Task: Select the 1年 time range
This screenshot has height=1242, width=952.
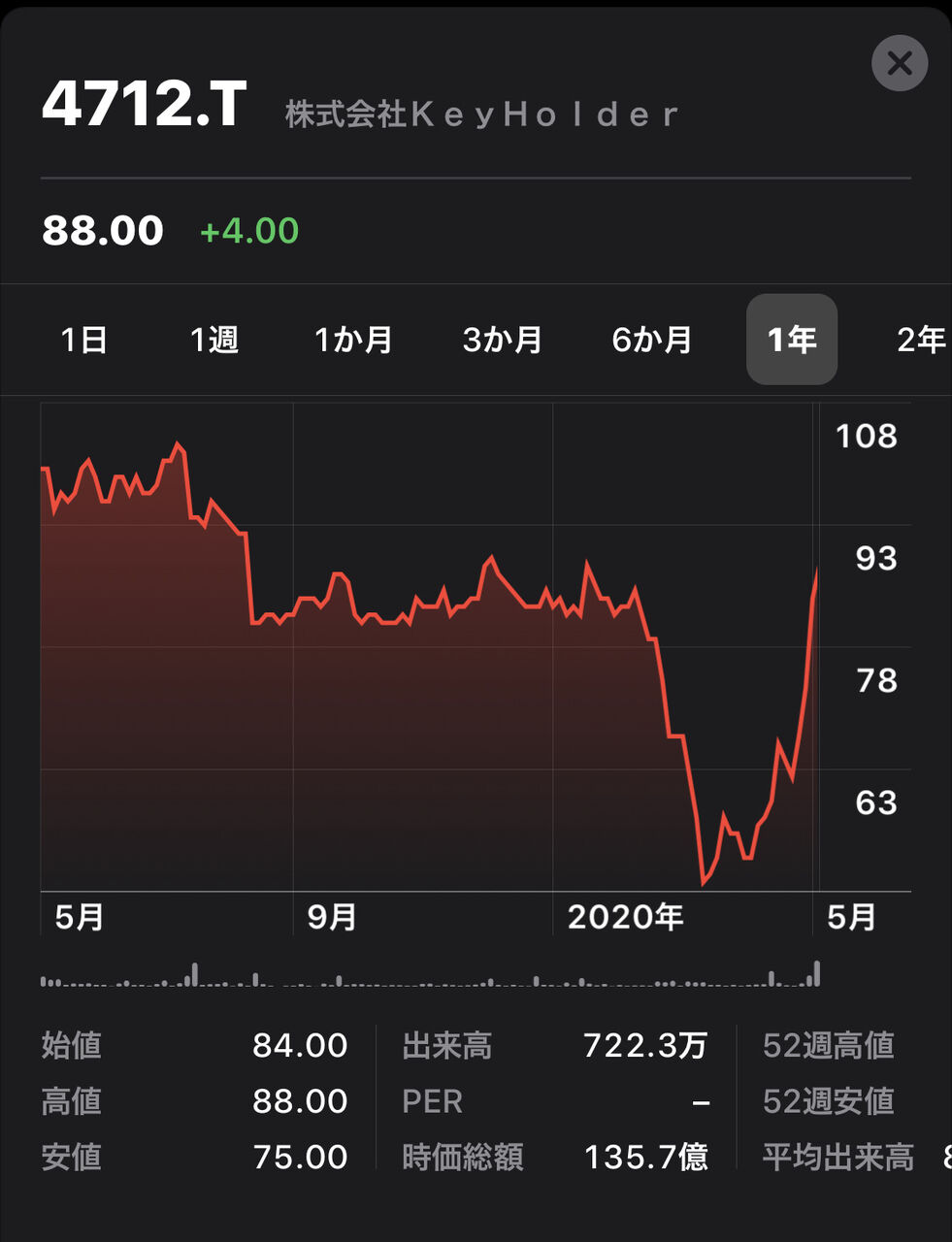Action: point(792,341)
